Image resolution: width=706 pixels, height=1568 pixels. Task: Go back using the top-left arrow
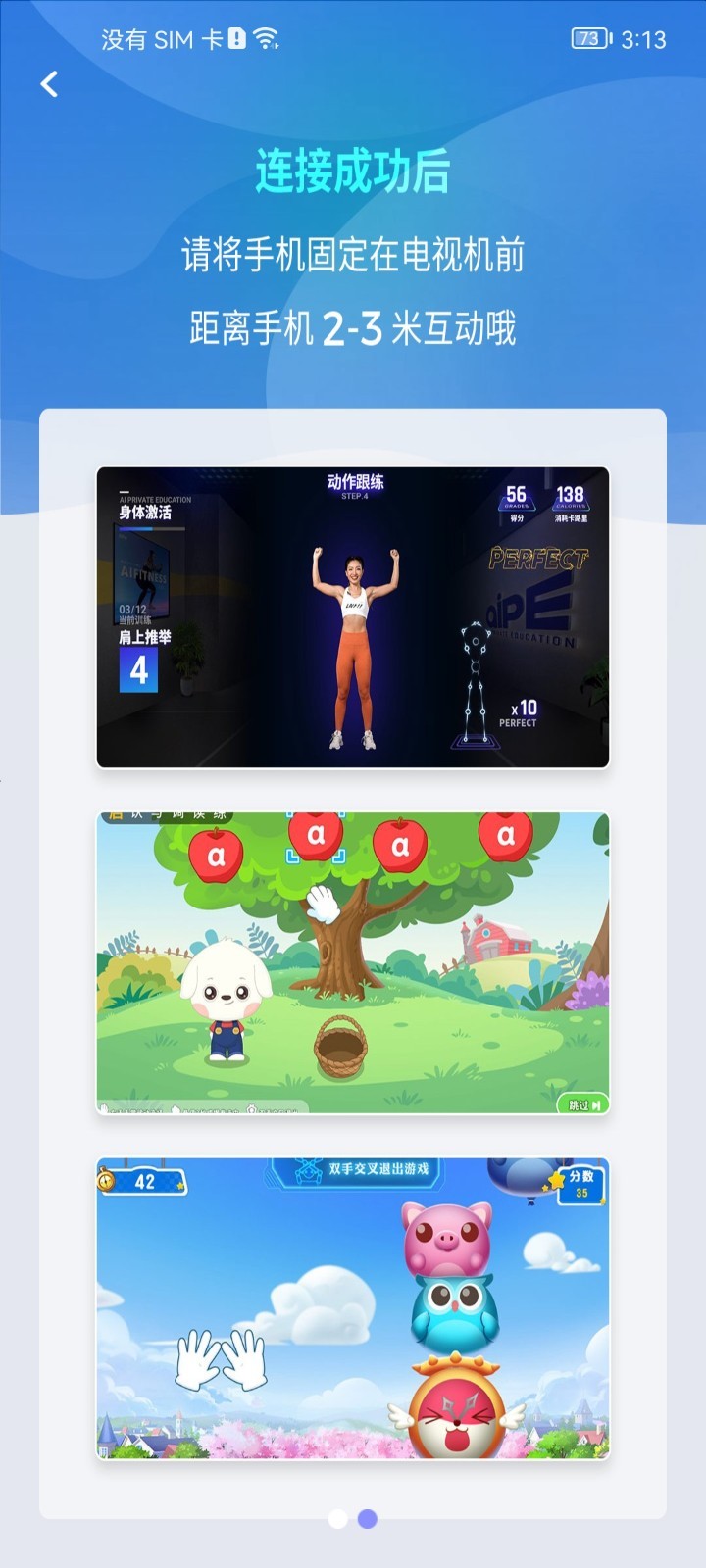pos(49,84)
